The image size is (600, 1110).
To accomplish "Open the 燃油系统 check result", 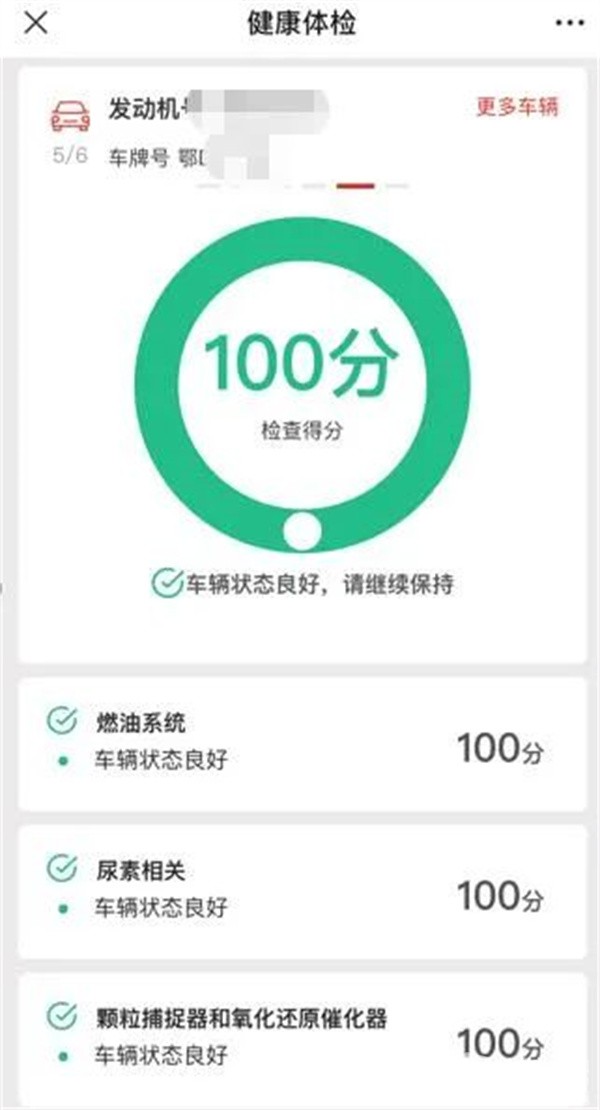I will (x=301, y=743).
